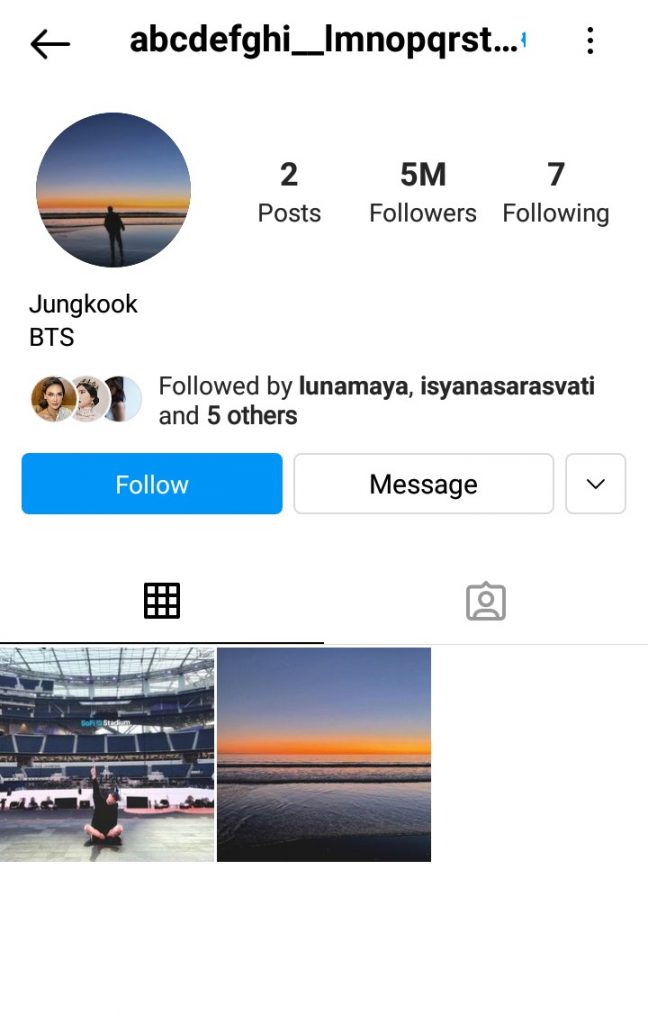The height and width of the screenshot is (1024, 648).
Task: View the profile picture
Action: 113,190
